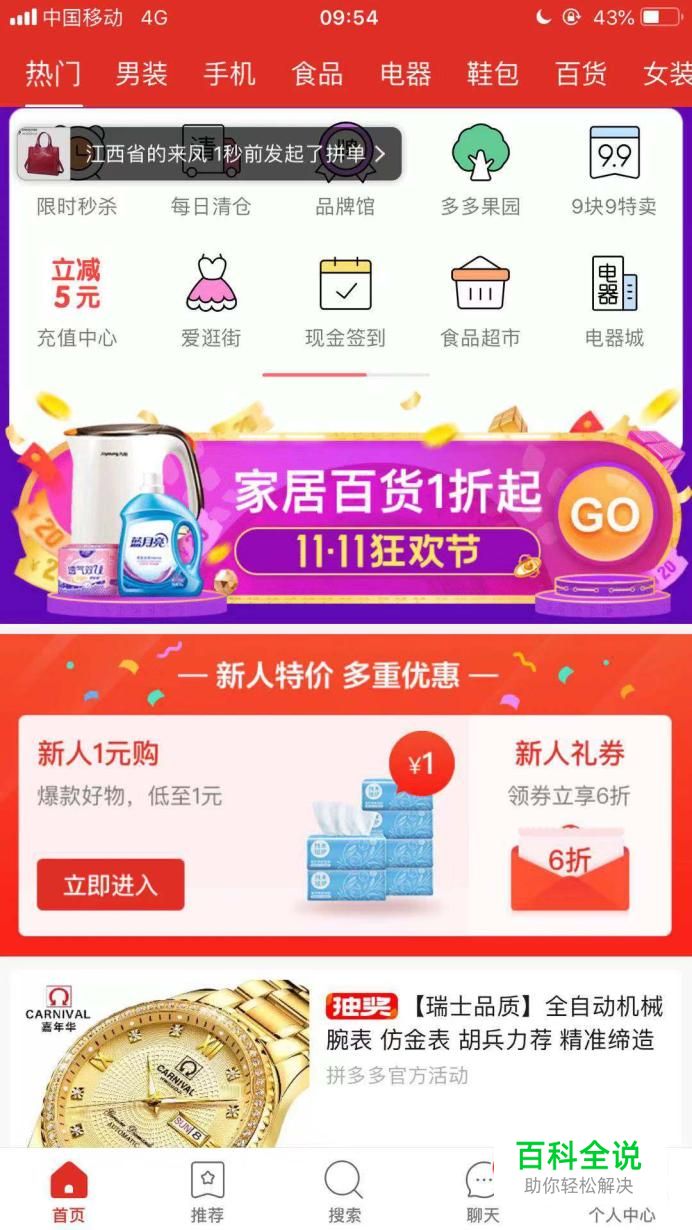
Task: Tap GO on the 11·11狂欢节 banner
Action: pos(604,516)
